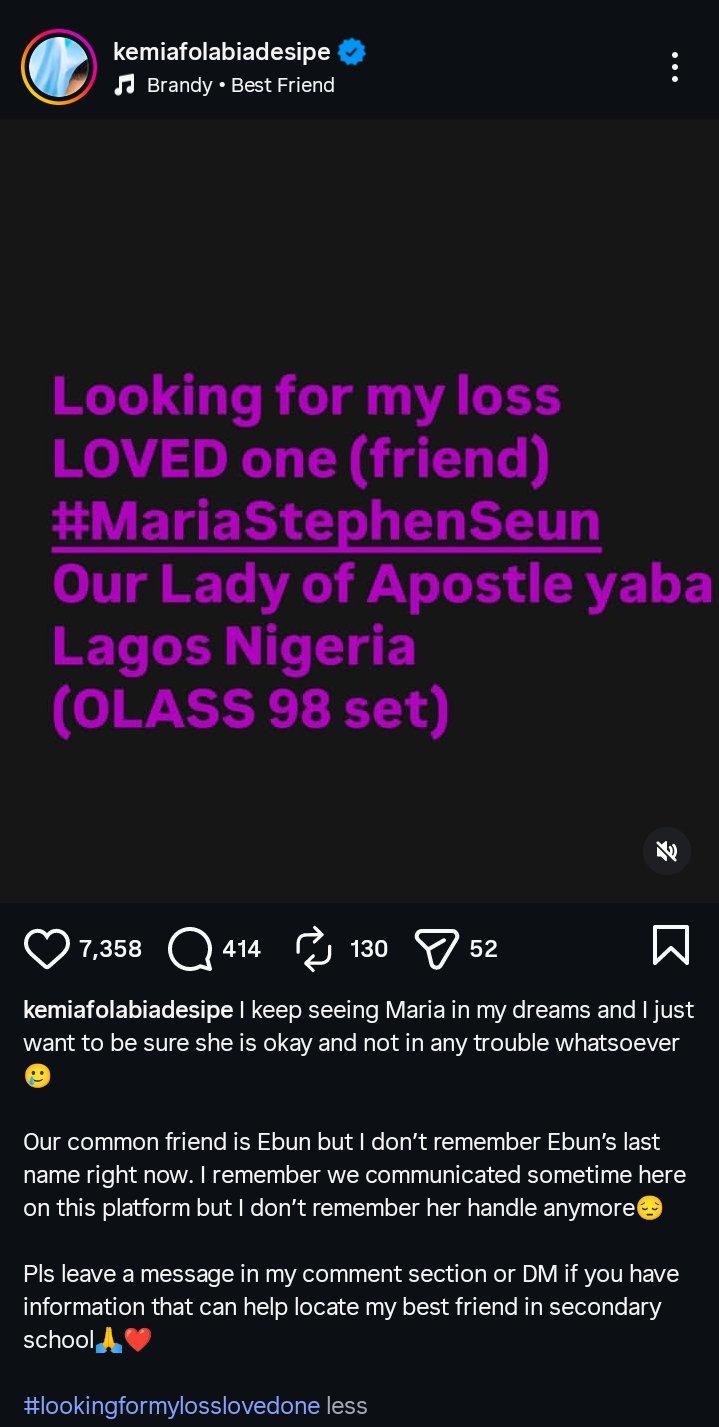The height and width of the screenshot is (1427, 719).
Task: Save the post with the bookmark
Action: tap(670, 945)
